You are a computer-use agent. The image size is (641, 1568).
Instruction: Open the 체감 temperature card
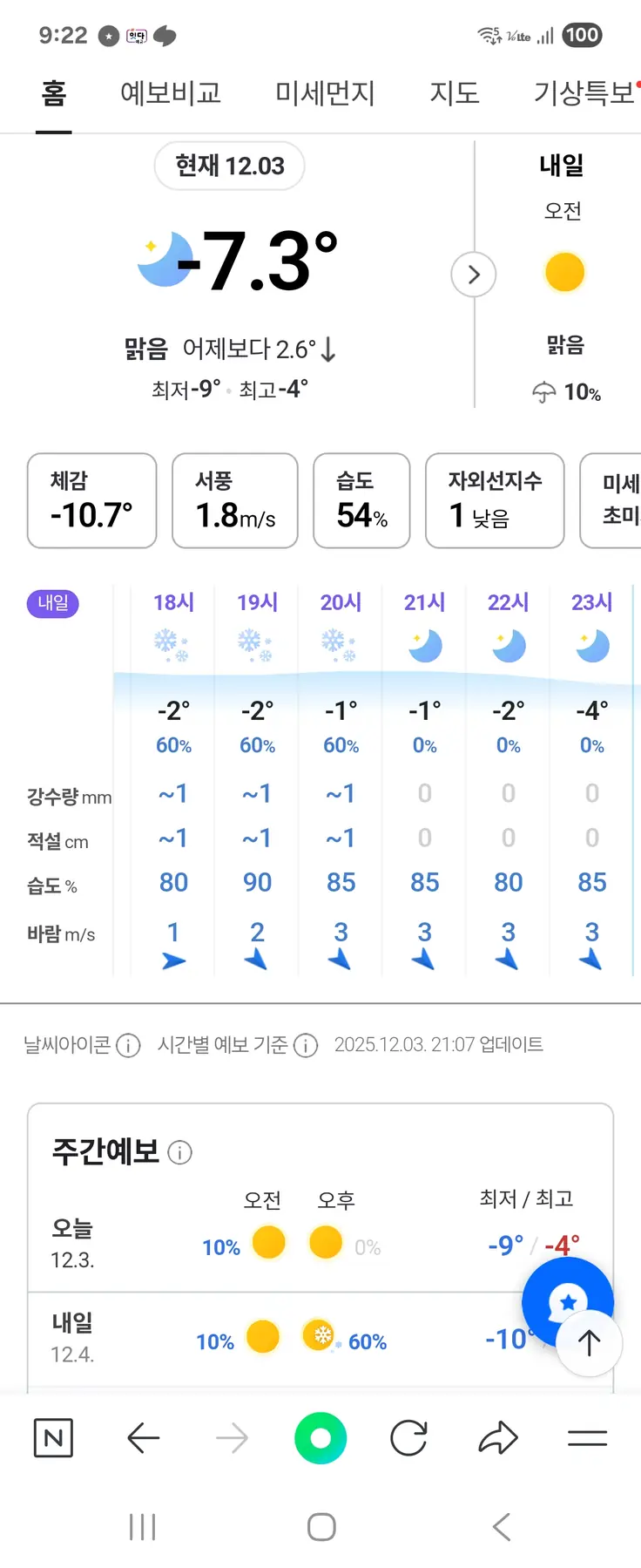point(92,500)
